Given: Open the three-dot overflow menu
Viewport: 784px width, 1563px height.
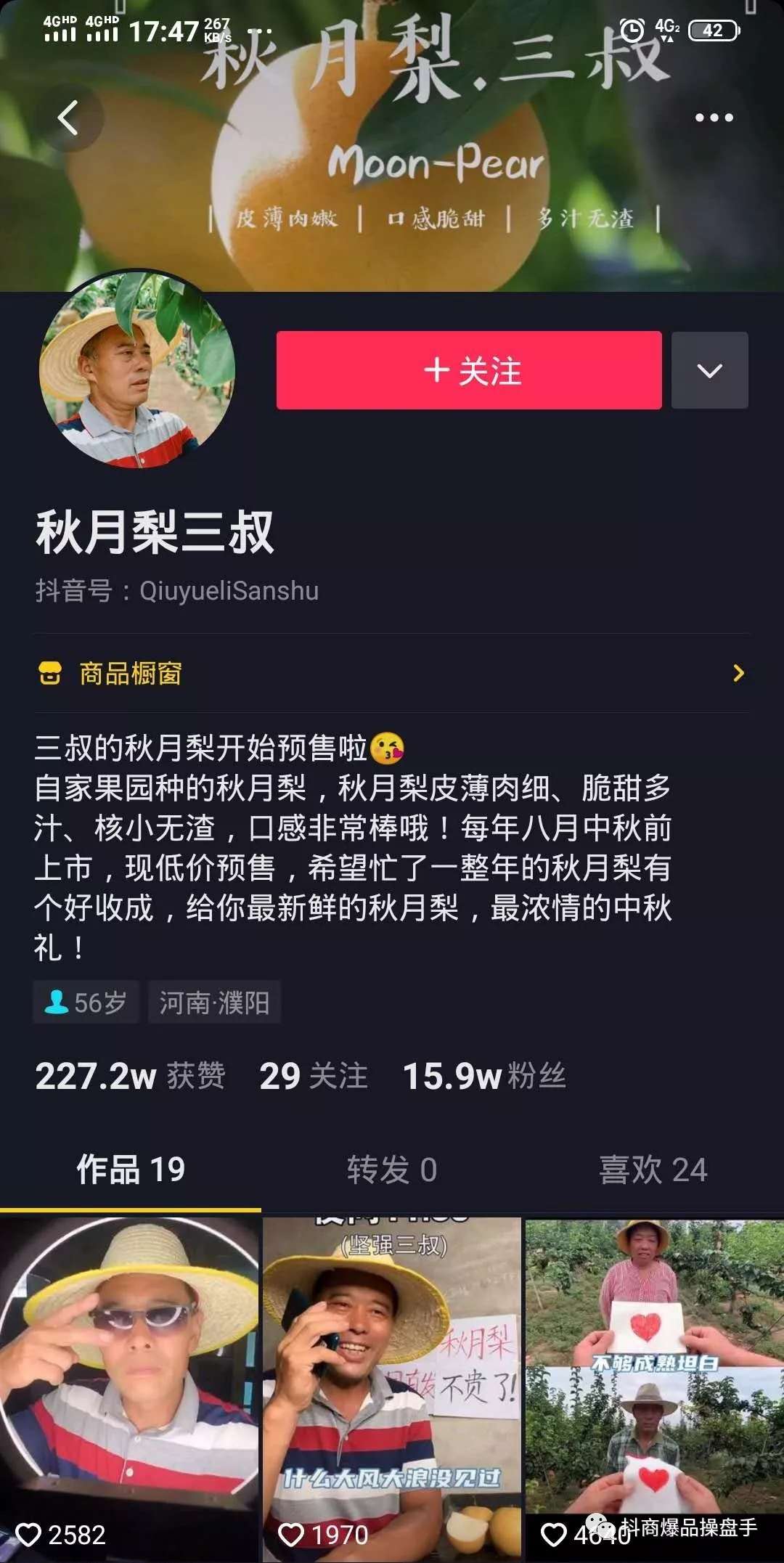Looking at the screenshot, I should (x=714, y=118).
